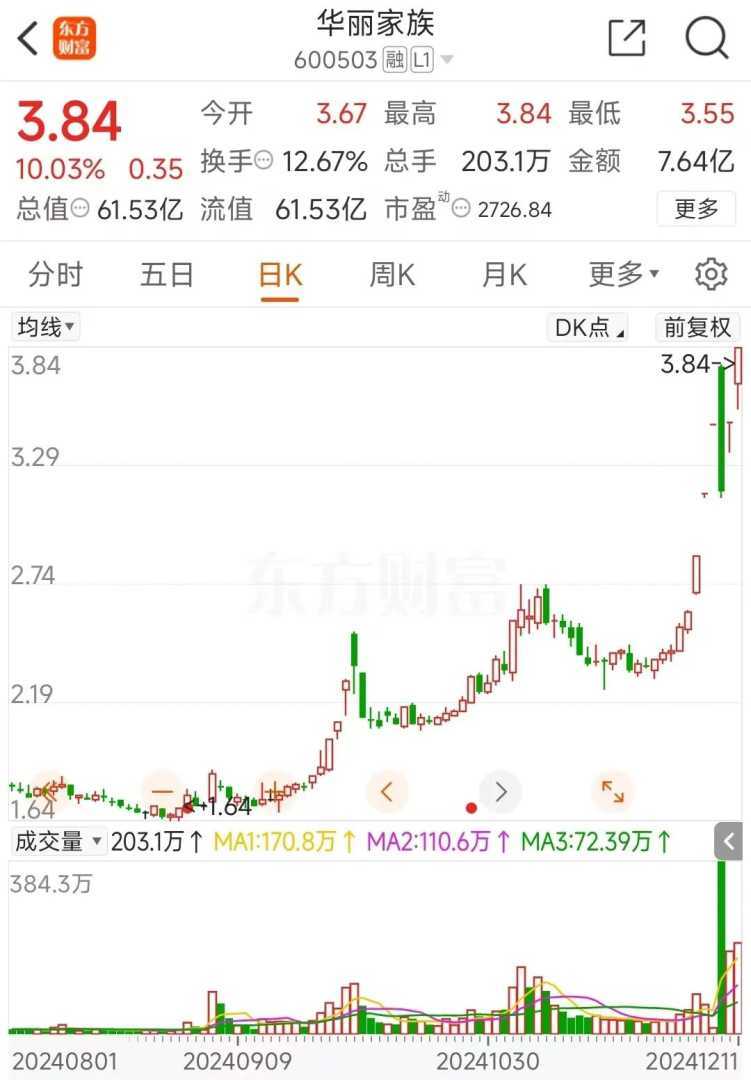Collapse the side panel arrow
Screen dimensions: 751x1080
pos(729,842)
